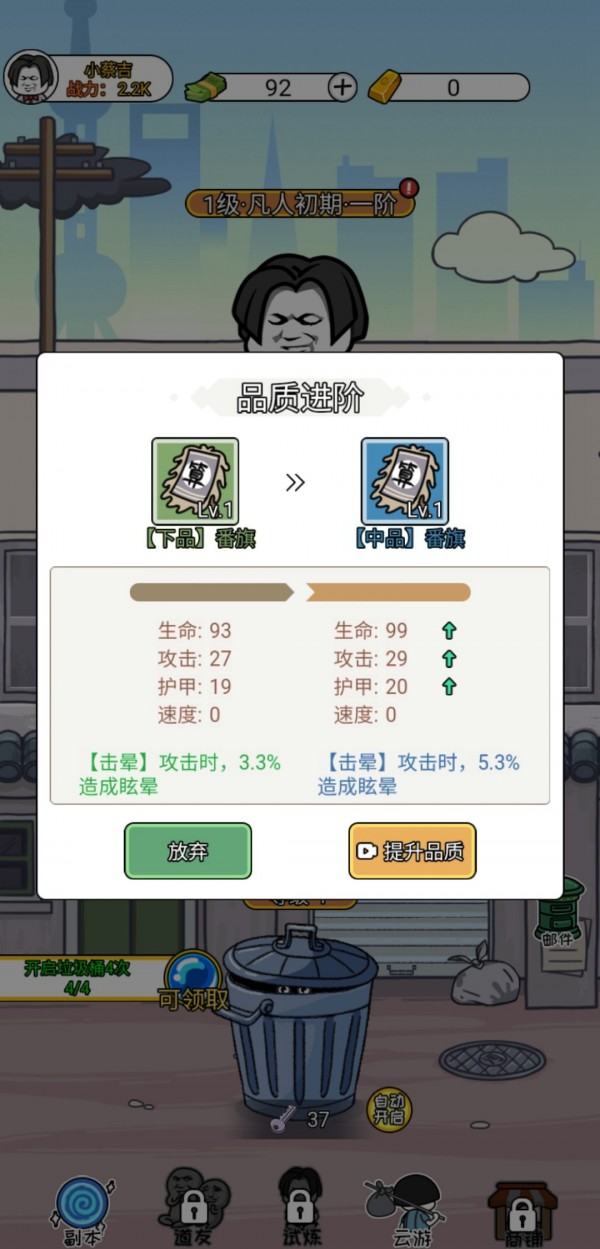Toggle 自动开启 auto open

click(389, 1108)
